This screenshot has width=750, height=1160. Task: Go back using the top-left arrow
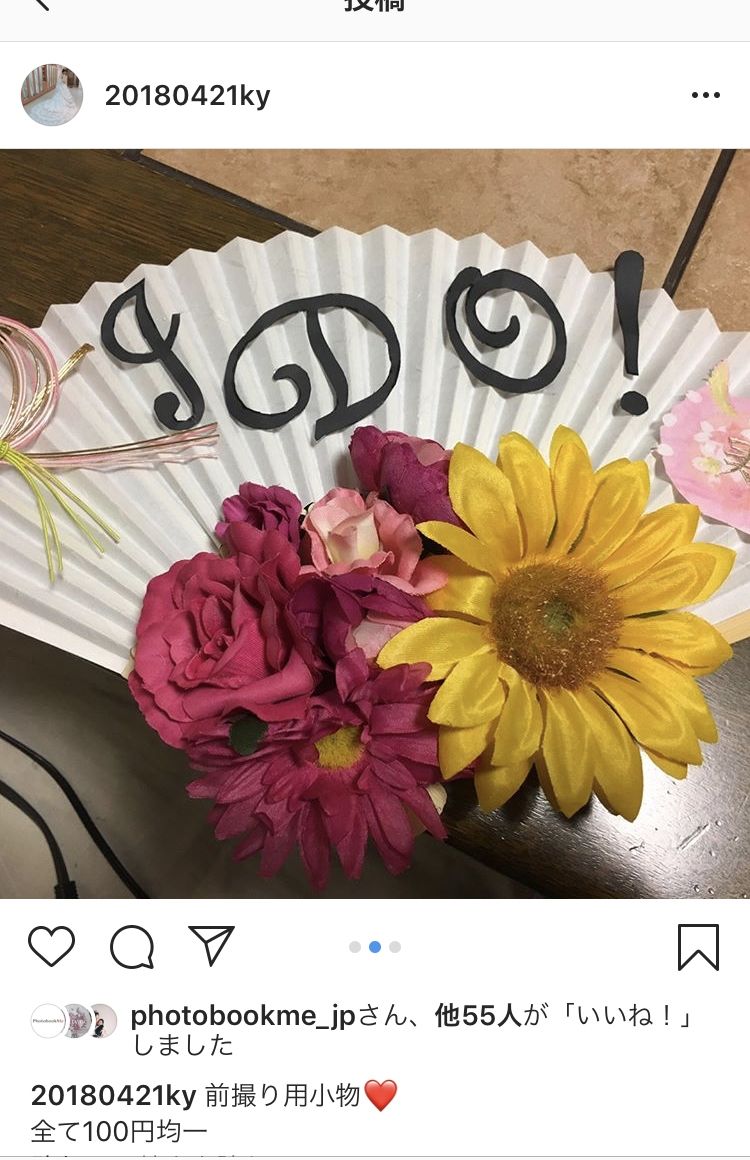[x=40, y=5]
